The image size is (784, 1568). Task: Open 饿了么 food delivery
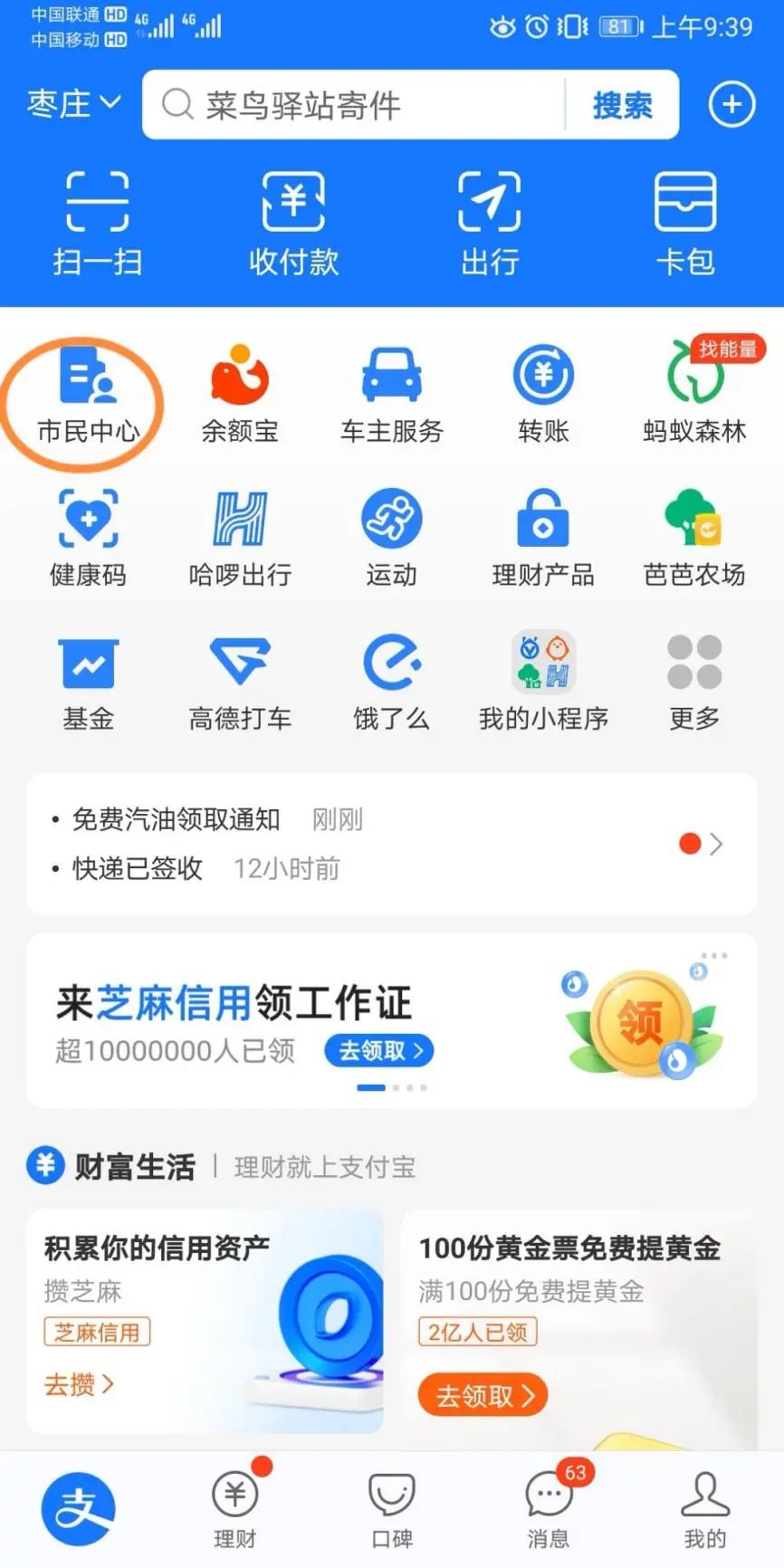[x=391, y=683]
